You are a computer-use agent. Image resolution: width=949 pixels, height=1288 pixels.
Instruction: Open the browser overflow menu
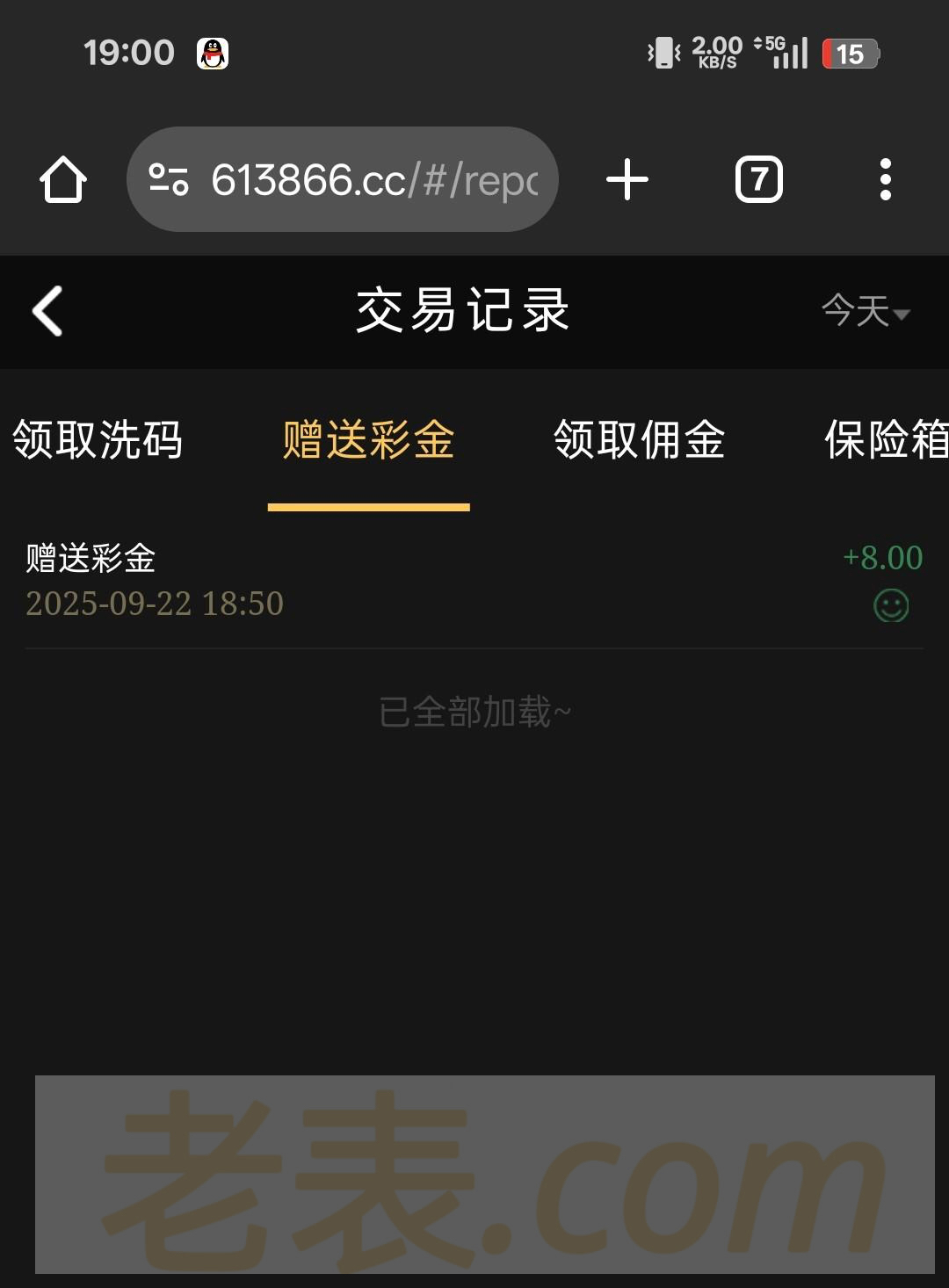coord(885,180)
